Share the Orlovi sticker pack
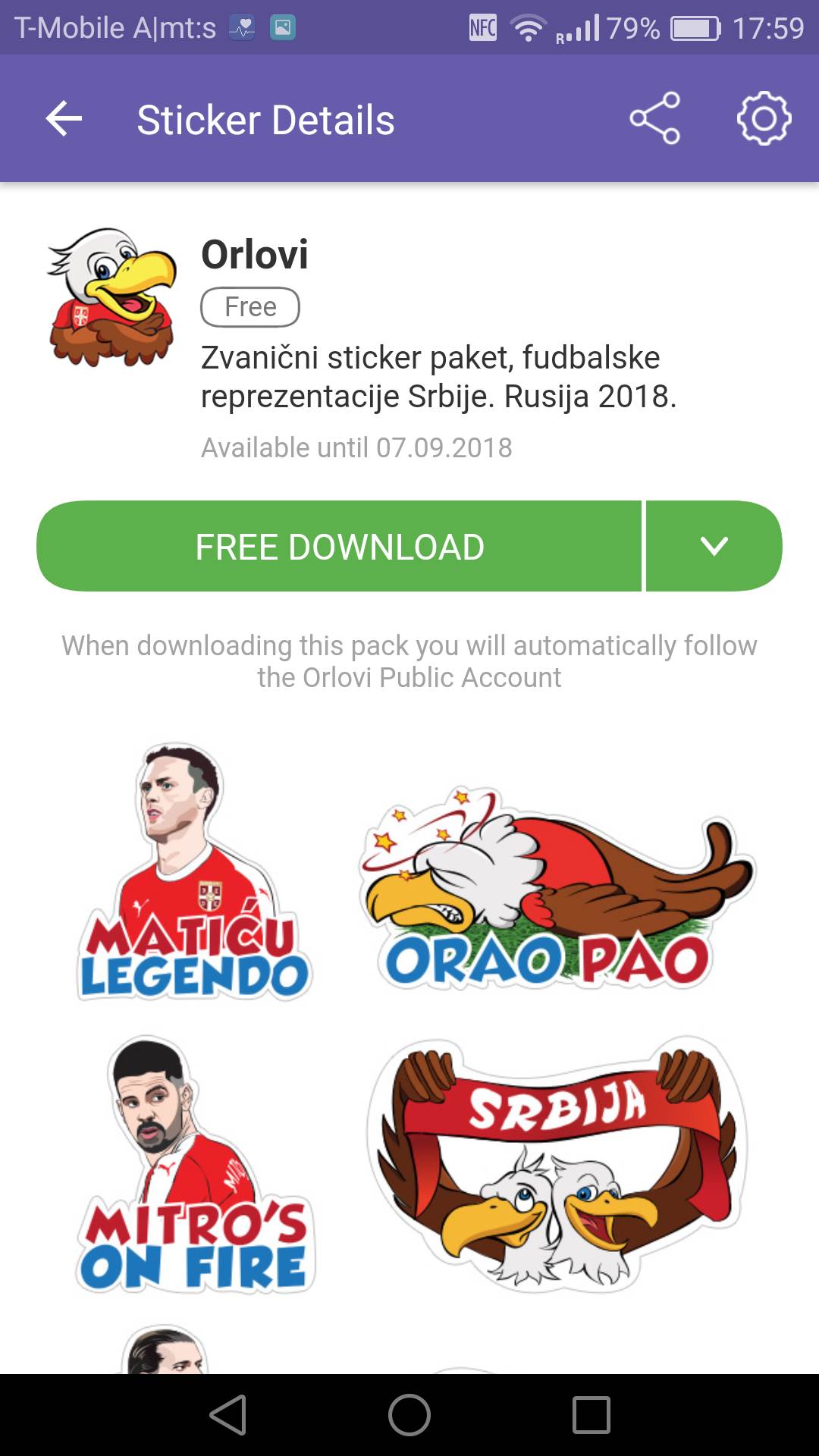The height and width of the screenshot is (1456, 819). click(x=655, y=119)
